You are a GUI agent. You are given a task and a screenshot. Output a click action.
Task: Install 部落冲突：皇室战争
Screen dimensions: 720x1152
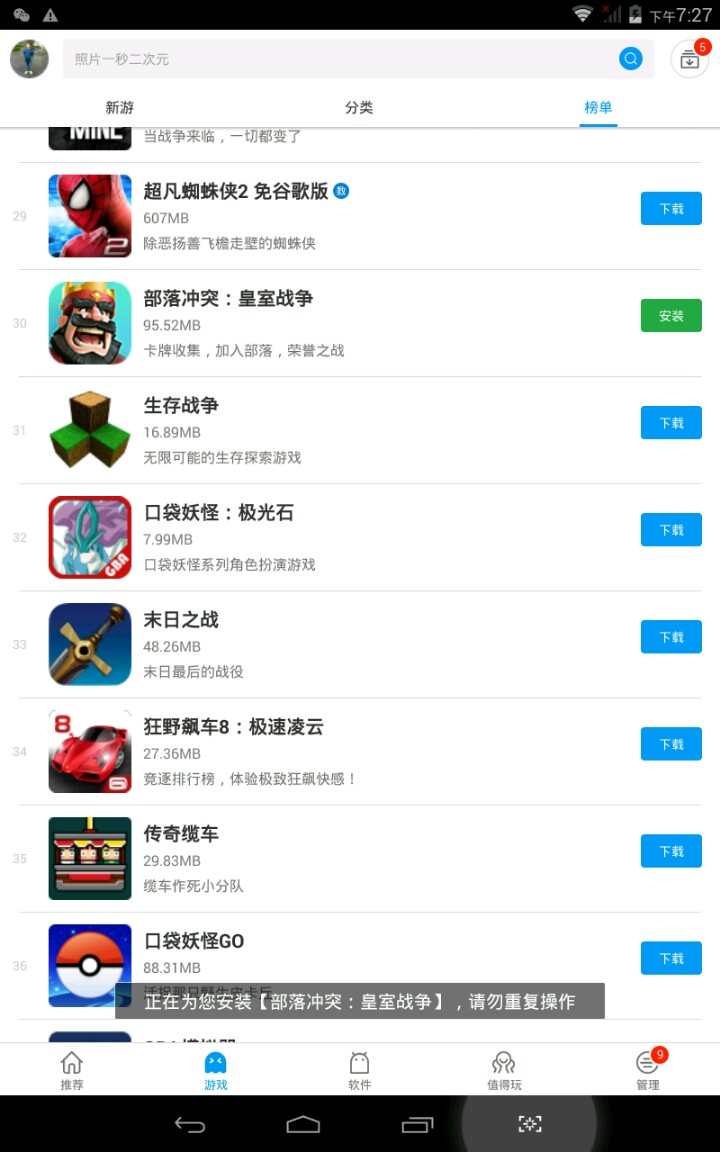pyautogui.click(x=671, y=316)
